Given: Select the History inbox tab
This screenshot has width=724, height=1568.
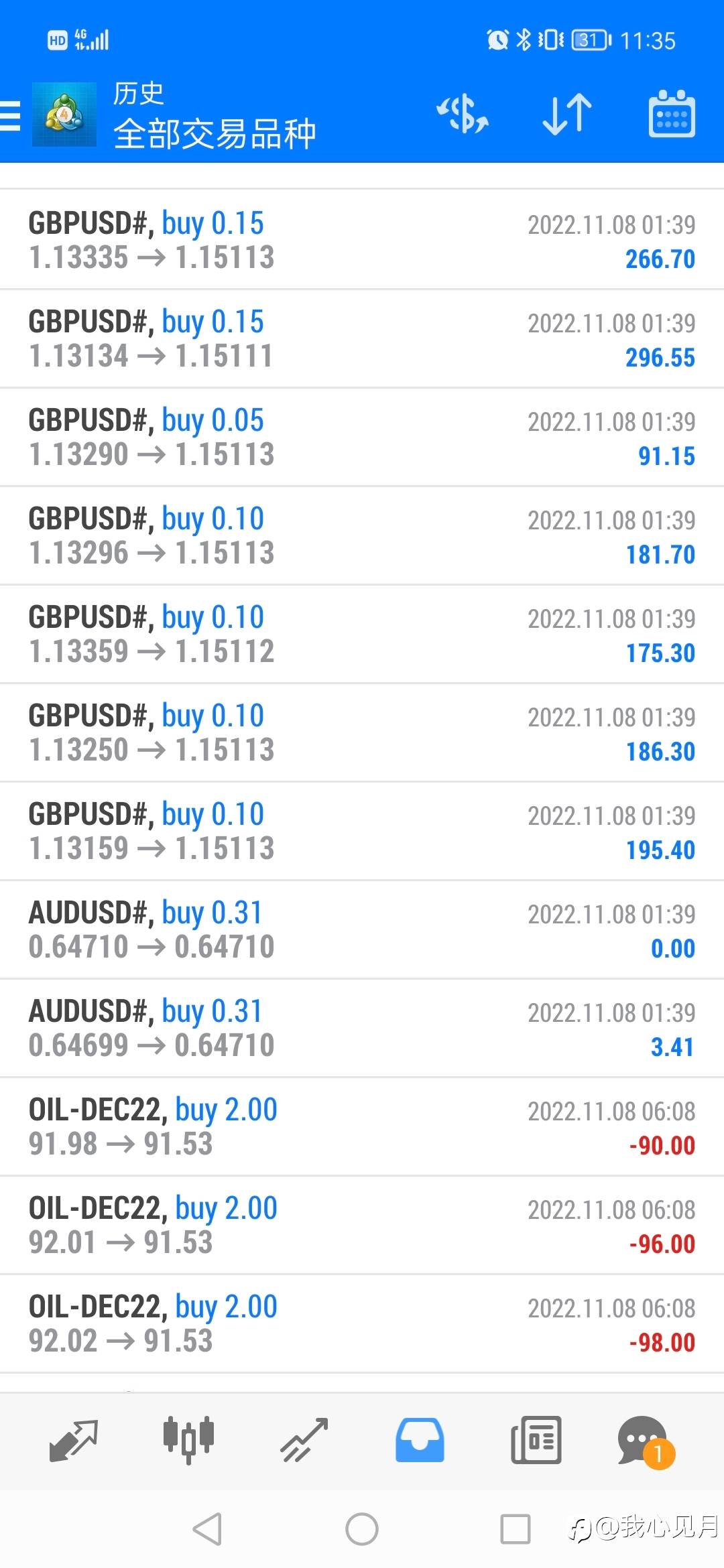Looking at the screenshot, I should [420, 1440].
